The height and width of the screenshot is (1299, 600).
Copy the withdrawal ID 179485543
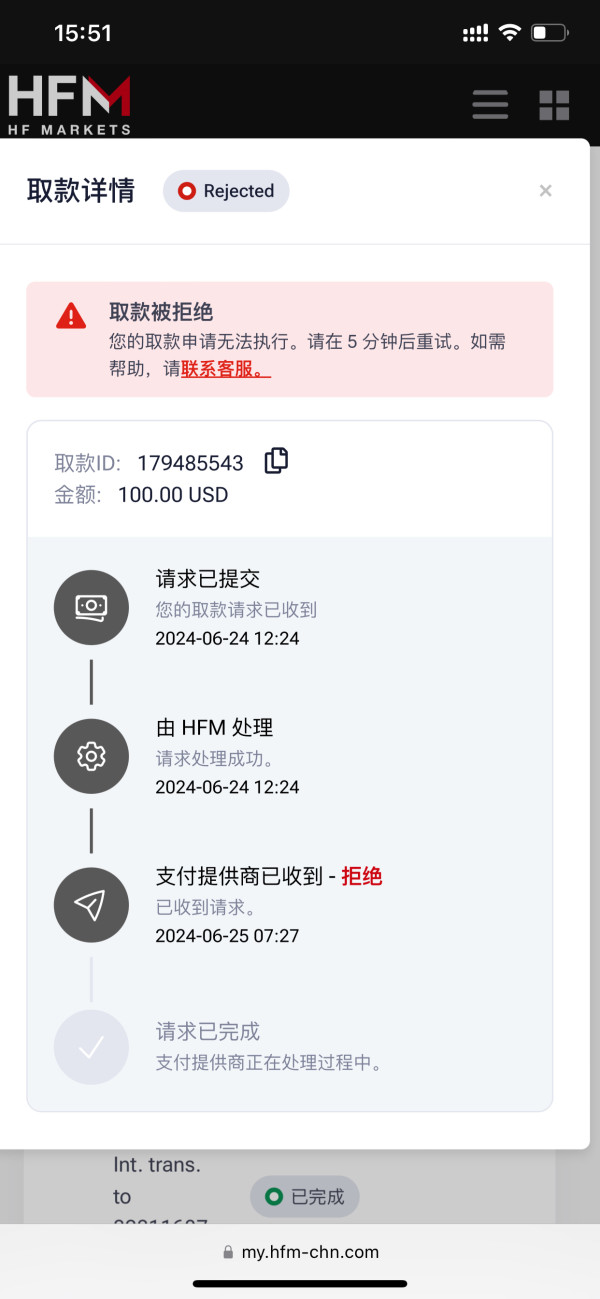276,460
